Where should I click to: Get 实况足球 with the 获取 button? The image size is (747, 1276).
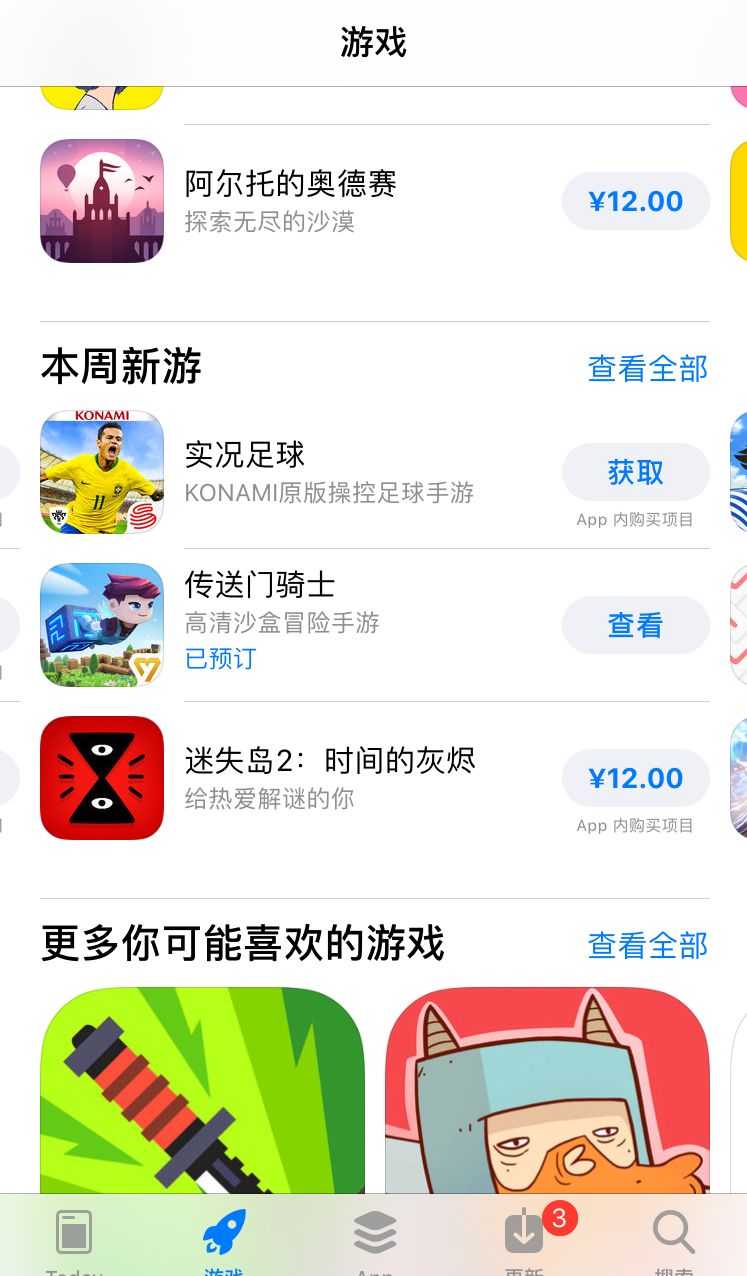click(635, 471)
